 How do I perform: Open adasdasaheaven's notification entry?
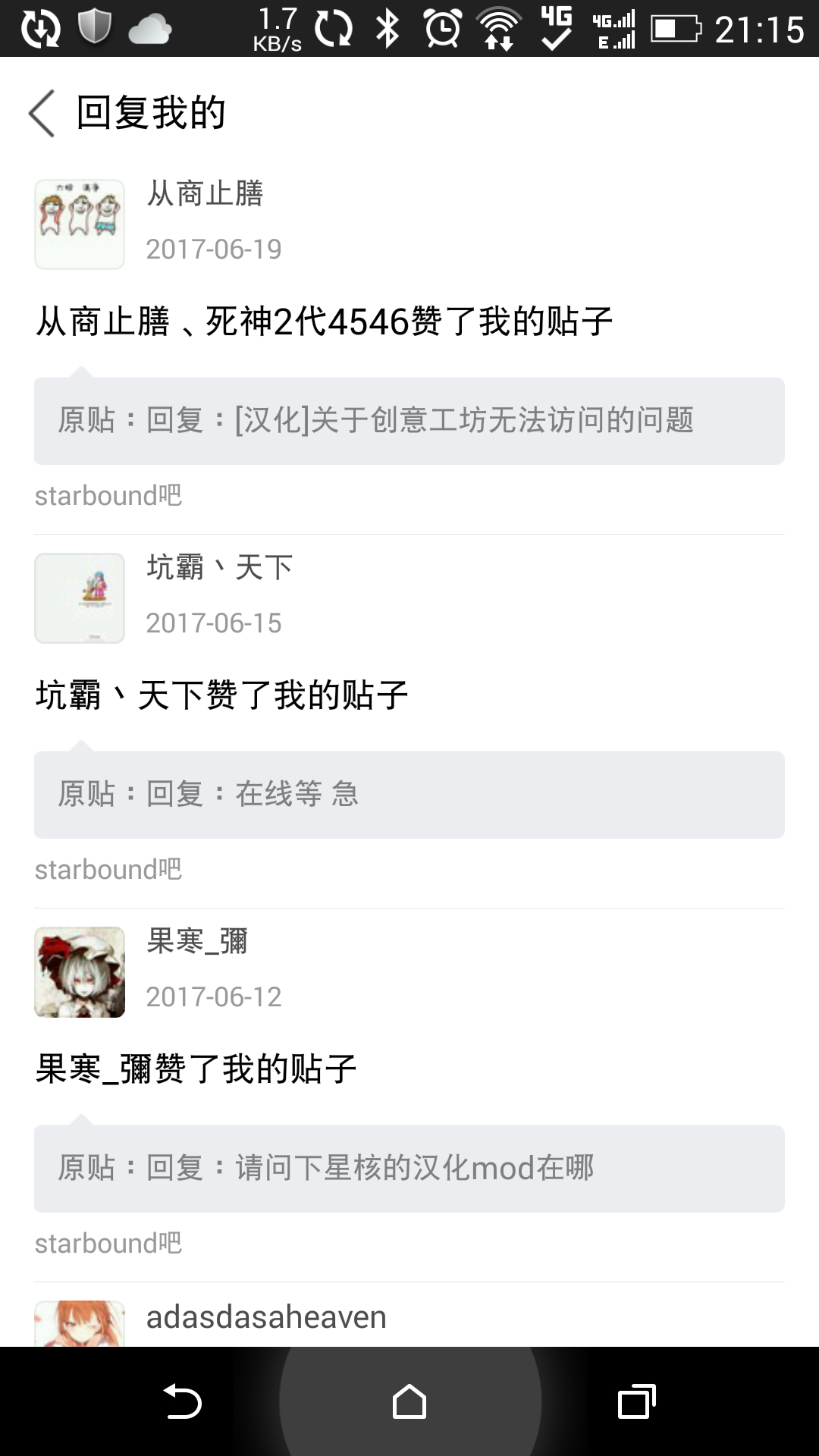pos(266,1317)
